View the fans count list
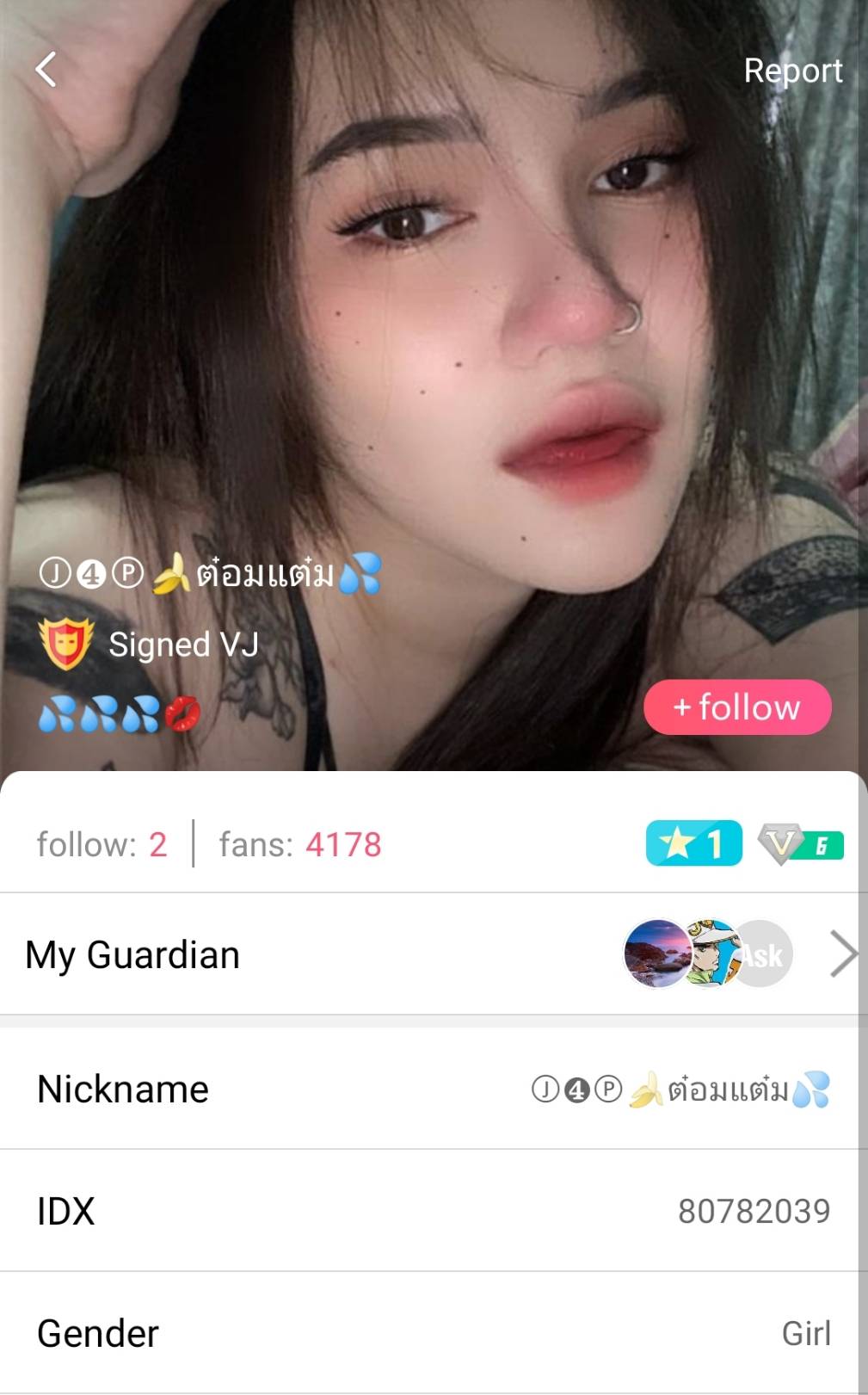Image resolution: width=868 pixels, height=1395 pixels. pos(299,844)
